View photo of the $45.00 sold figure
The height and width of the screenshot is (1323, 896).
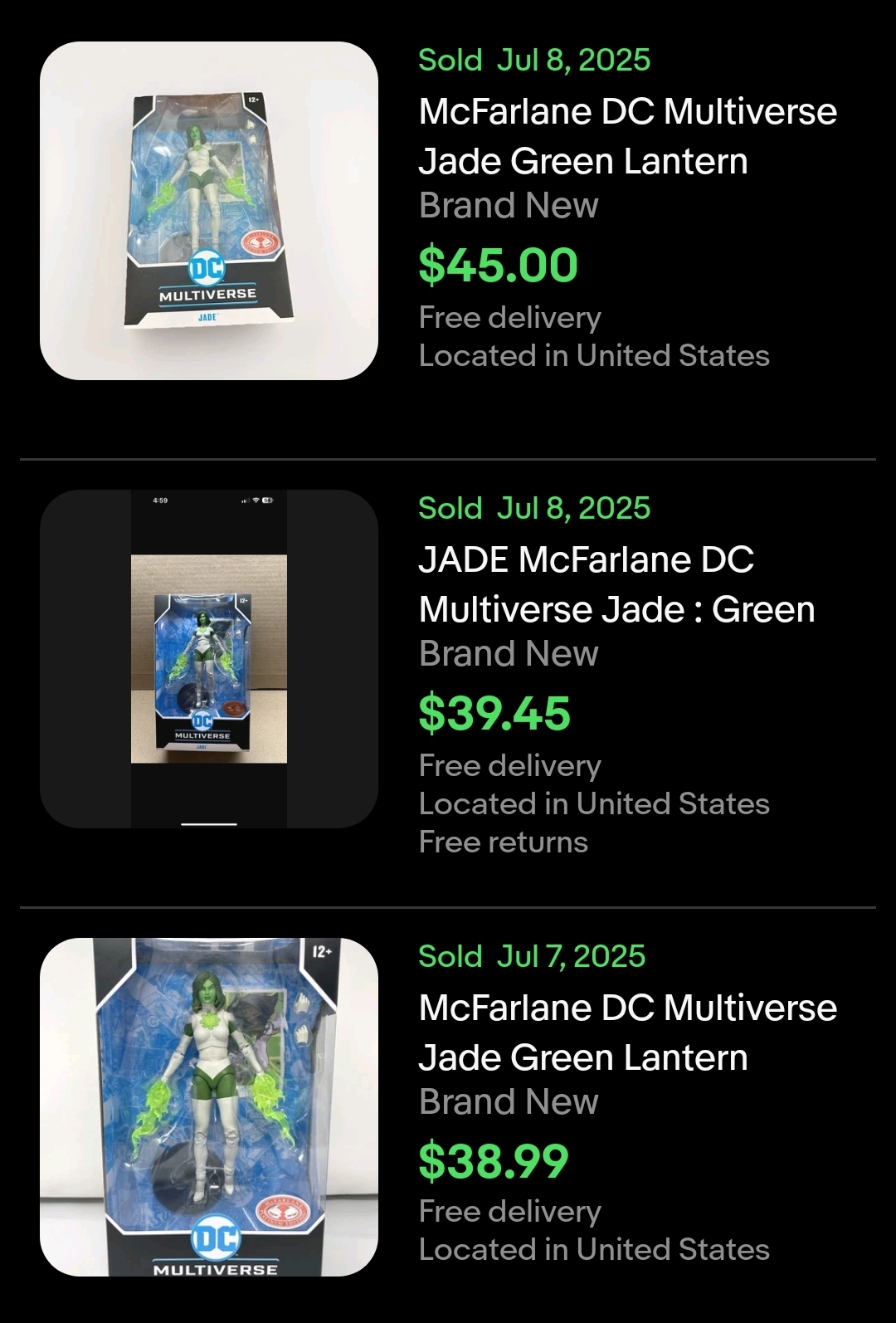coord(209,211)
